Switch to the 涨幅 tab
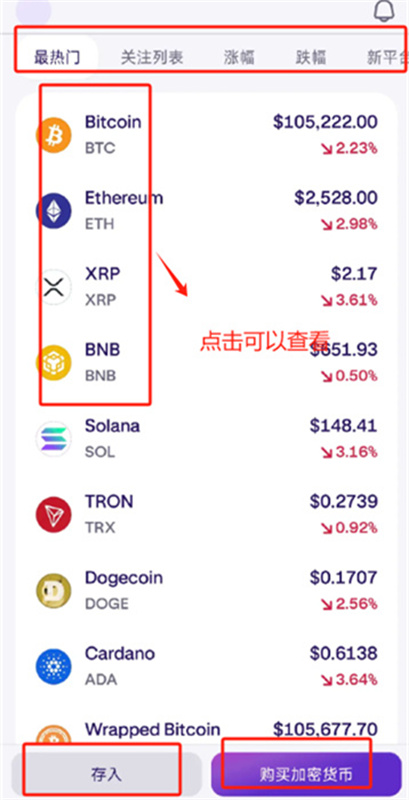 coord(239,57)
